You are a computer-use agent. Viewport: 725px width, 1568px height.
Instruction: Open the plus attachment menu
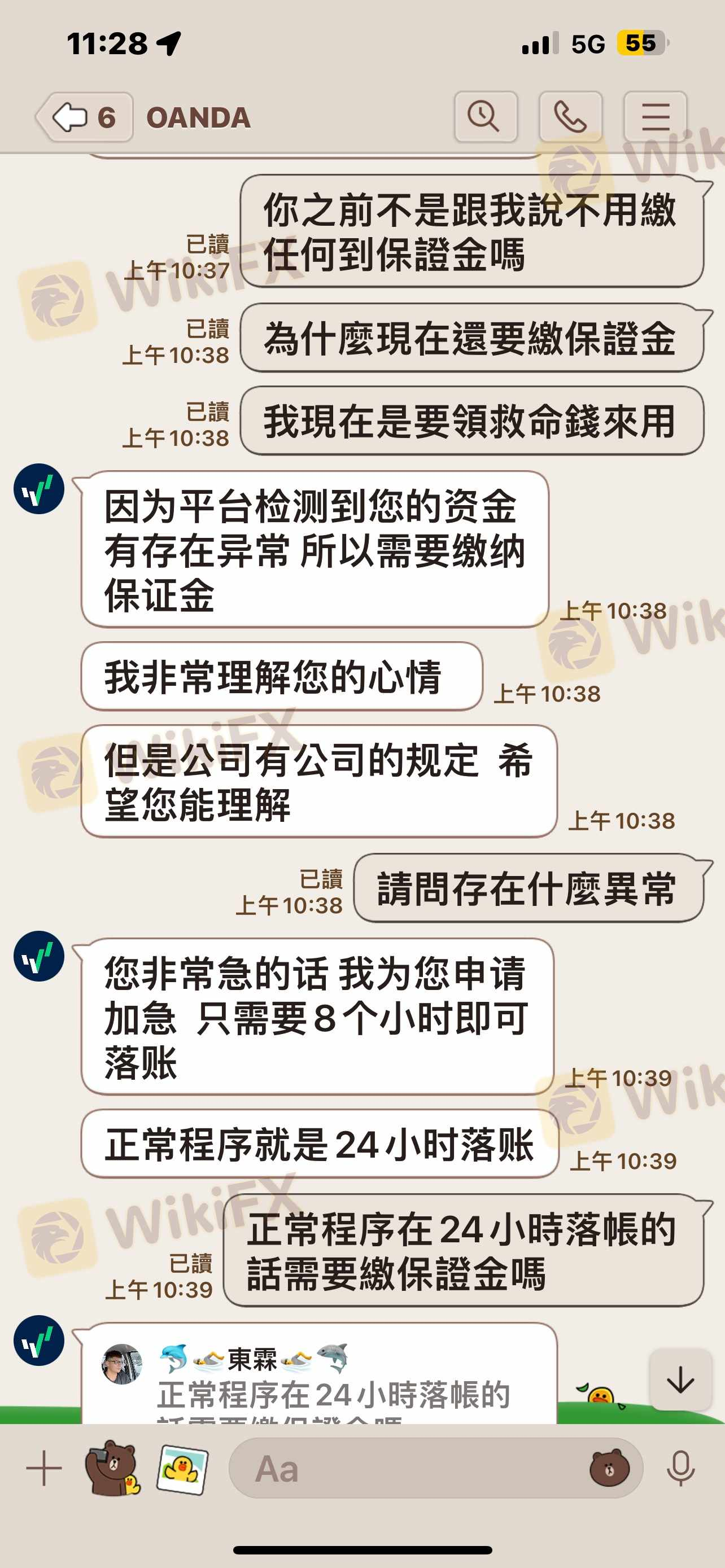[x=44, y=1468]
